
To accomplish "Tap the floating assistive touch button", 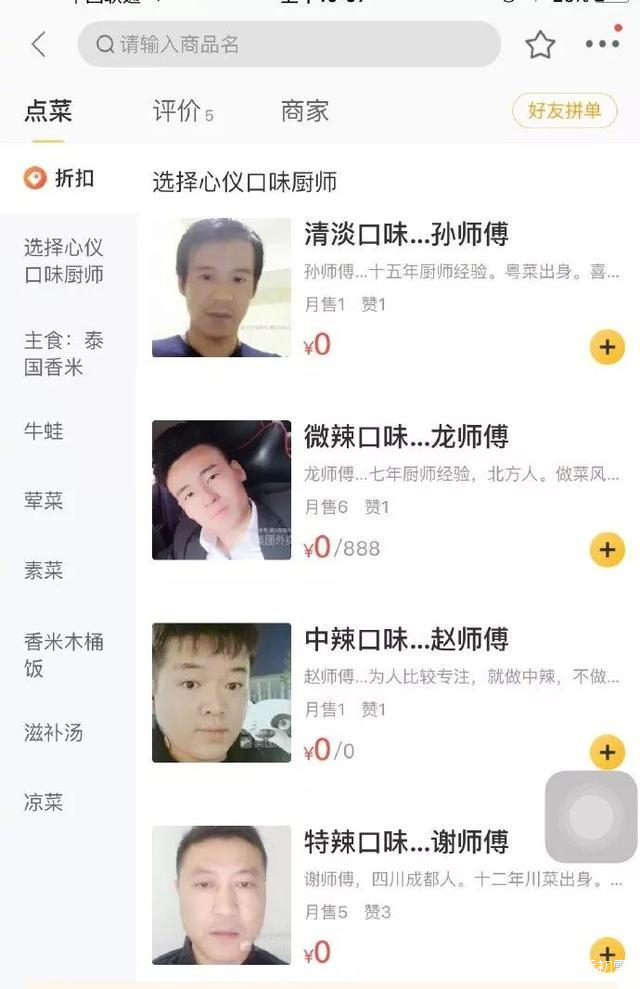I will pos(591,817).
